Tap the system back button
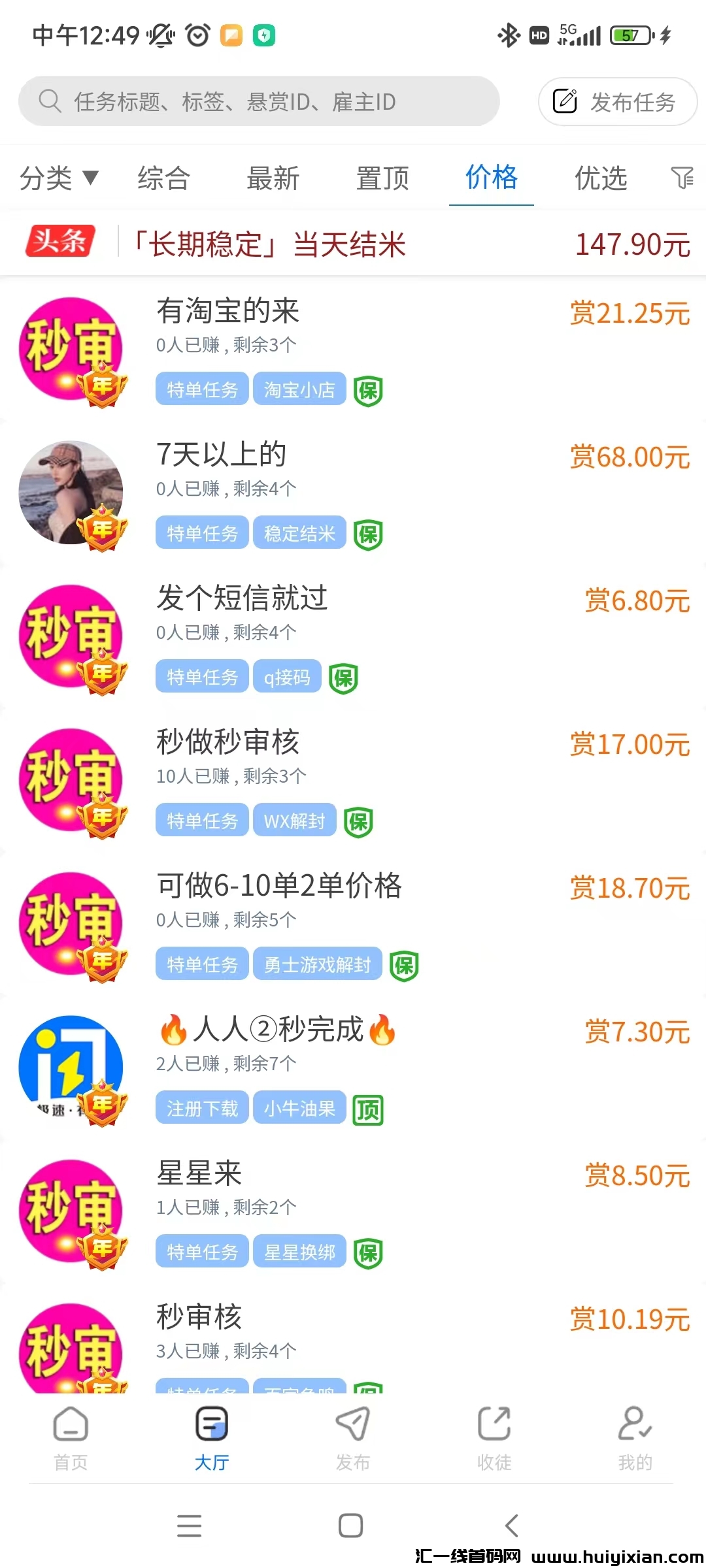Viewport: 706px width, 1568px height. click(512, 1526)
